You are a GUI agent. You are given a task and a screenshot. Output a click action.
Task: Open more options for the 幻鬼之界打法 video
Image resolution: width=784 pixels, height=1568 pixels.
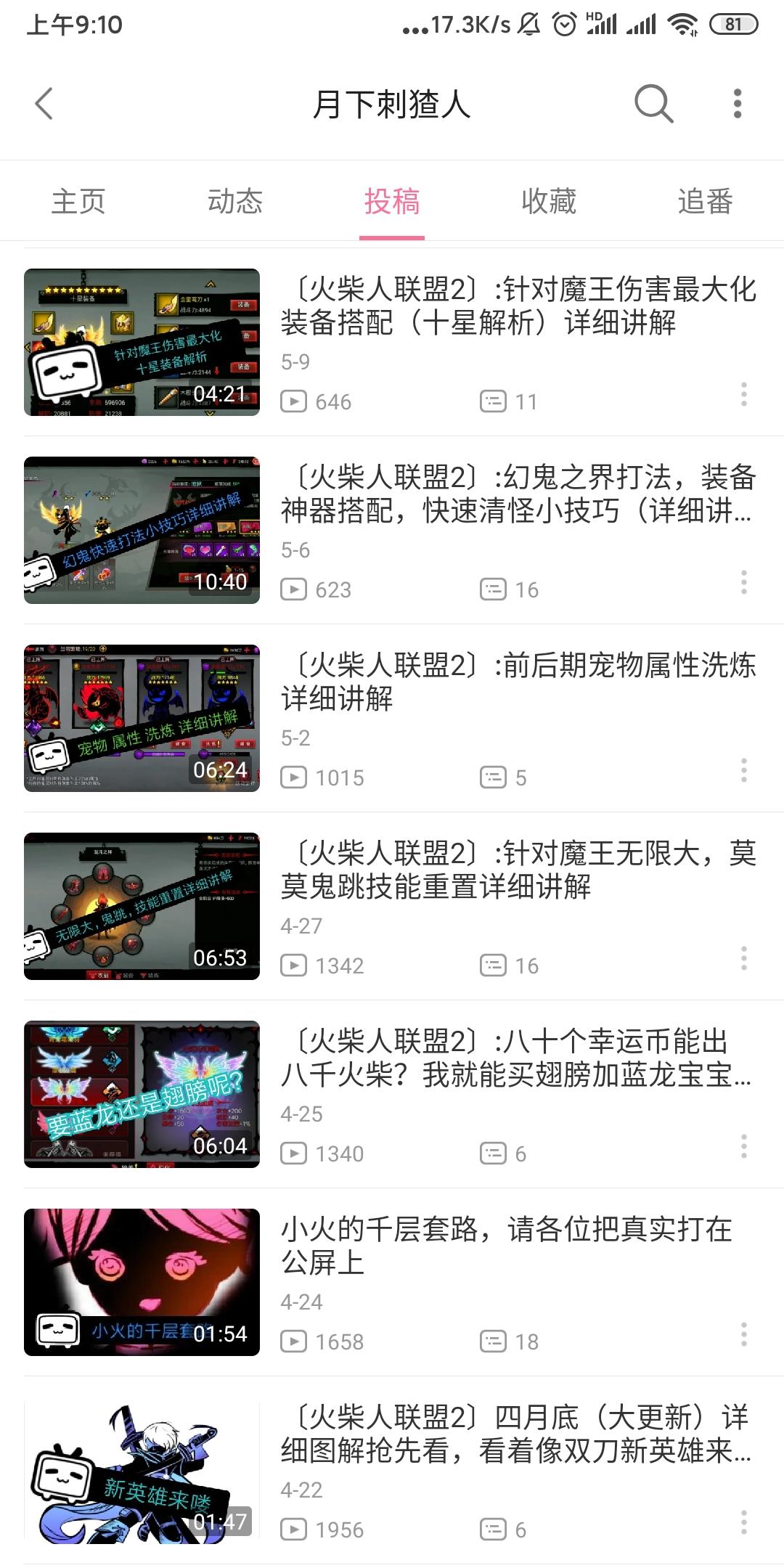(743, 582)
